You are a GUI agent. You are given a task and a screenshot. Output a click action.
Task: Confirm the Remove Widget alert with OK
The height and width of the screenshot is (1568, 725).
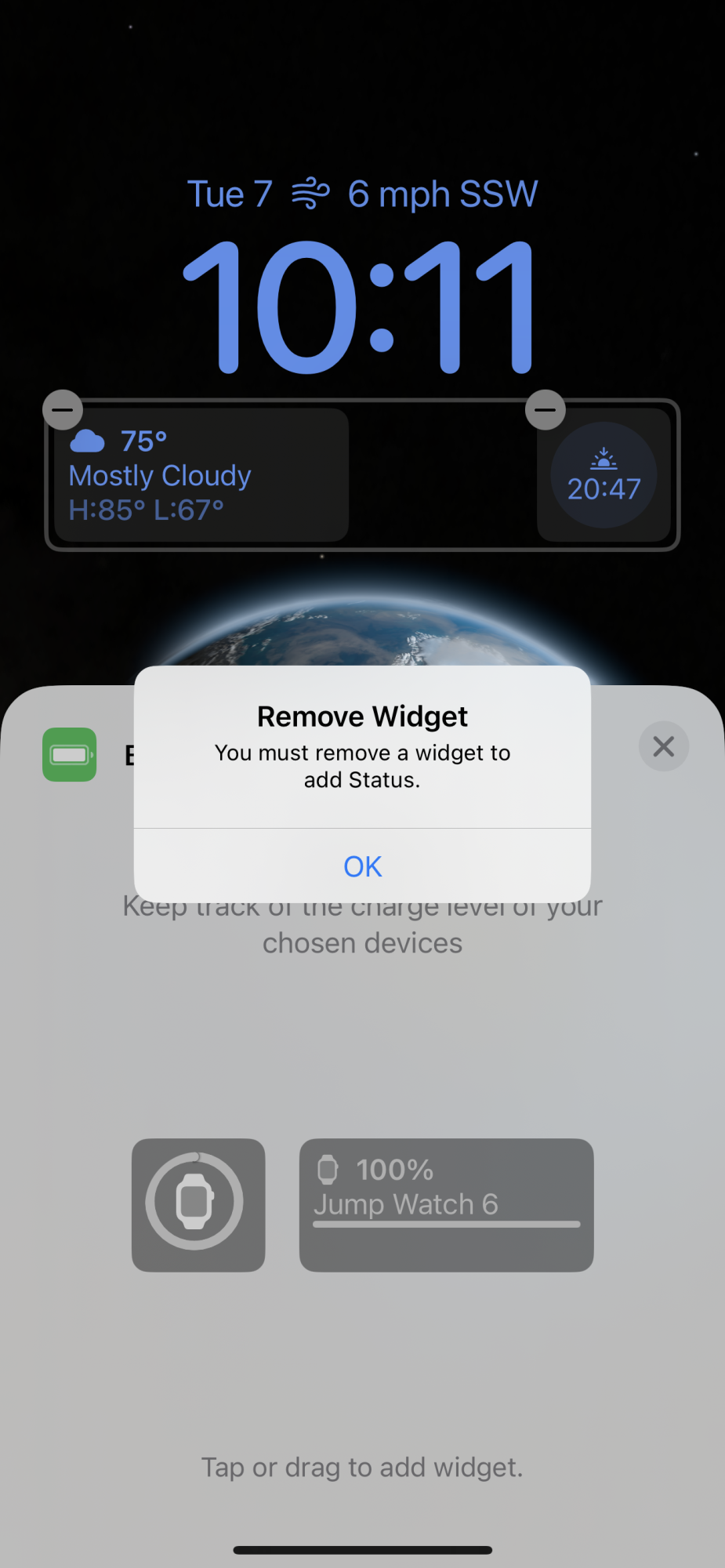[x=362, y=866]
